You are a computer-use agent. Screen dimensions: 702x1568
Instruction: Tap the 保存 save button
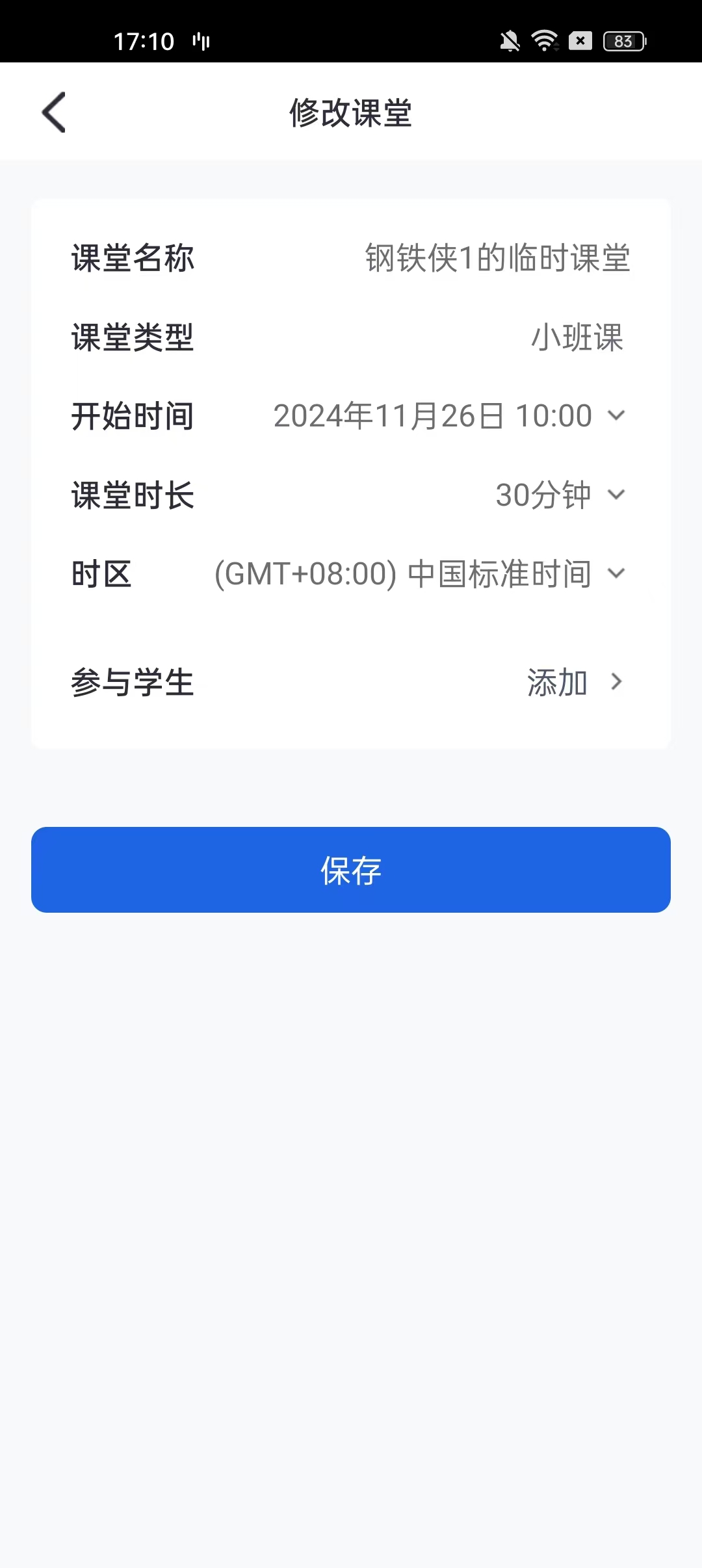coord(351,870)
